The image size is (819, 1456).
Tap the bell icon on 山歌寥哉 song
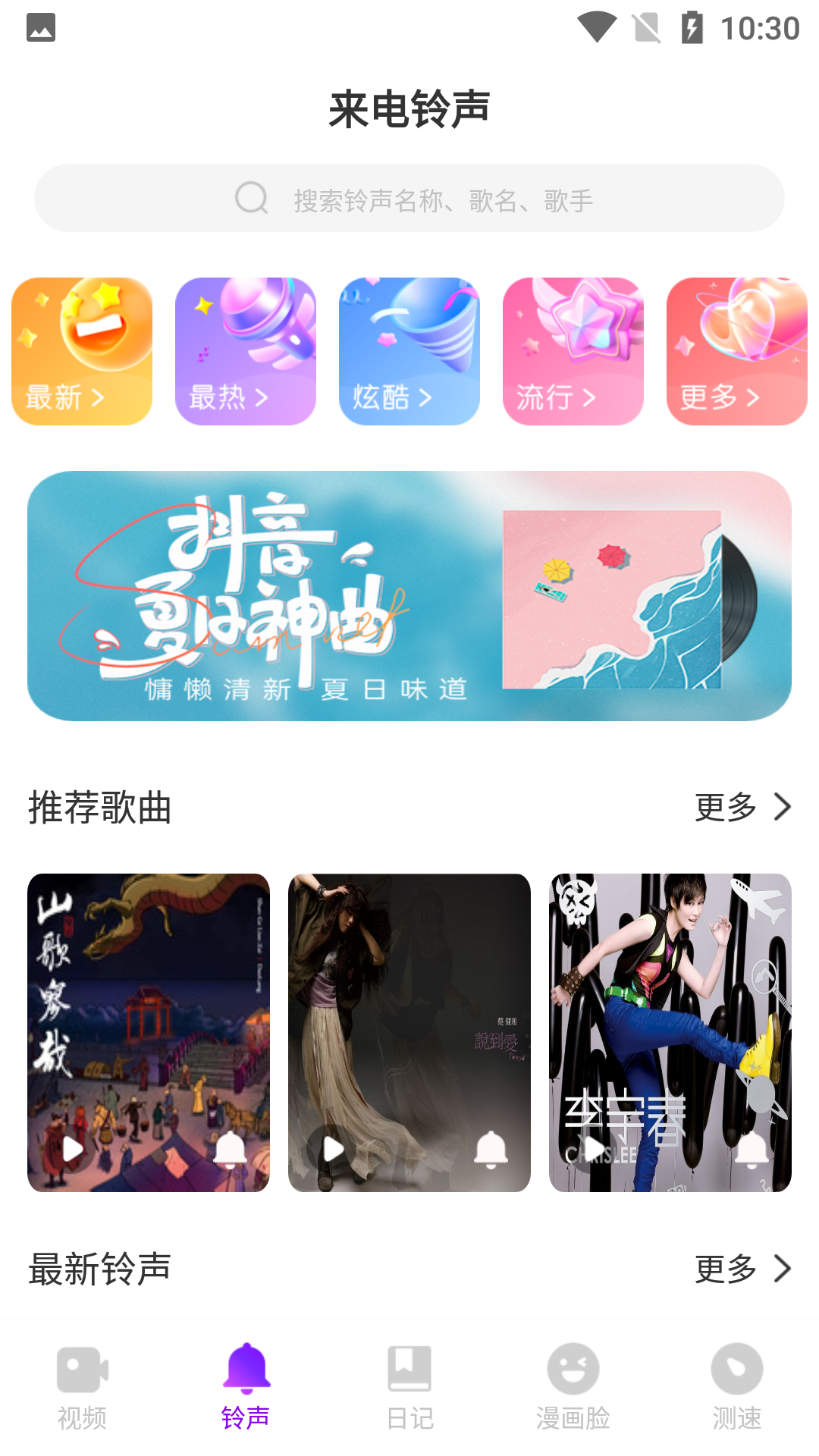coord(230,1150)
